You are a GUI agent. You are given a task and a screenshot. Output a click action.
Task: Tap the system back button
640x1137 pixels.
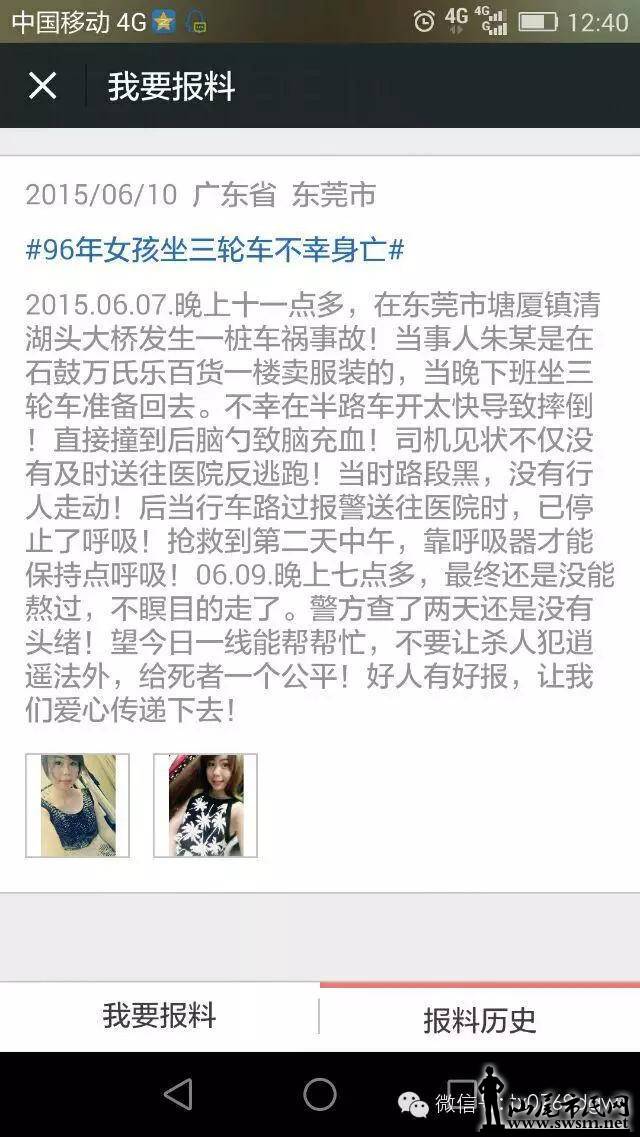[x=178, y=1095]
